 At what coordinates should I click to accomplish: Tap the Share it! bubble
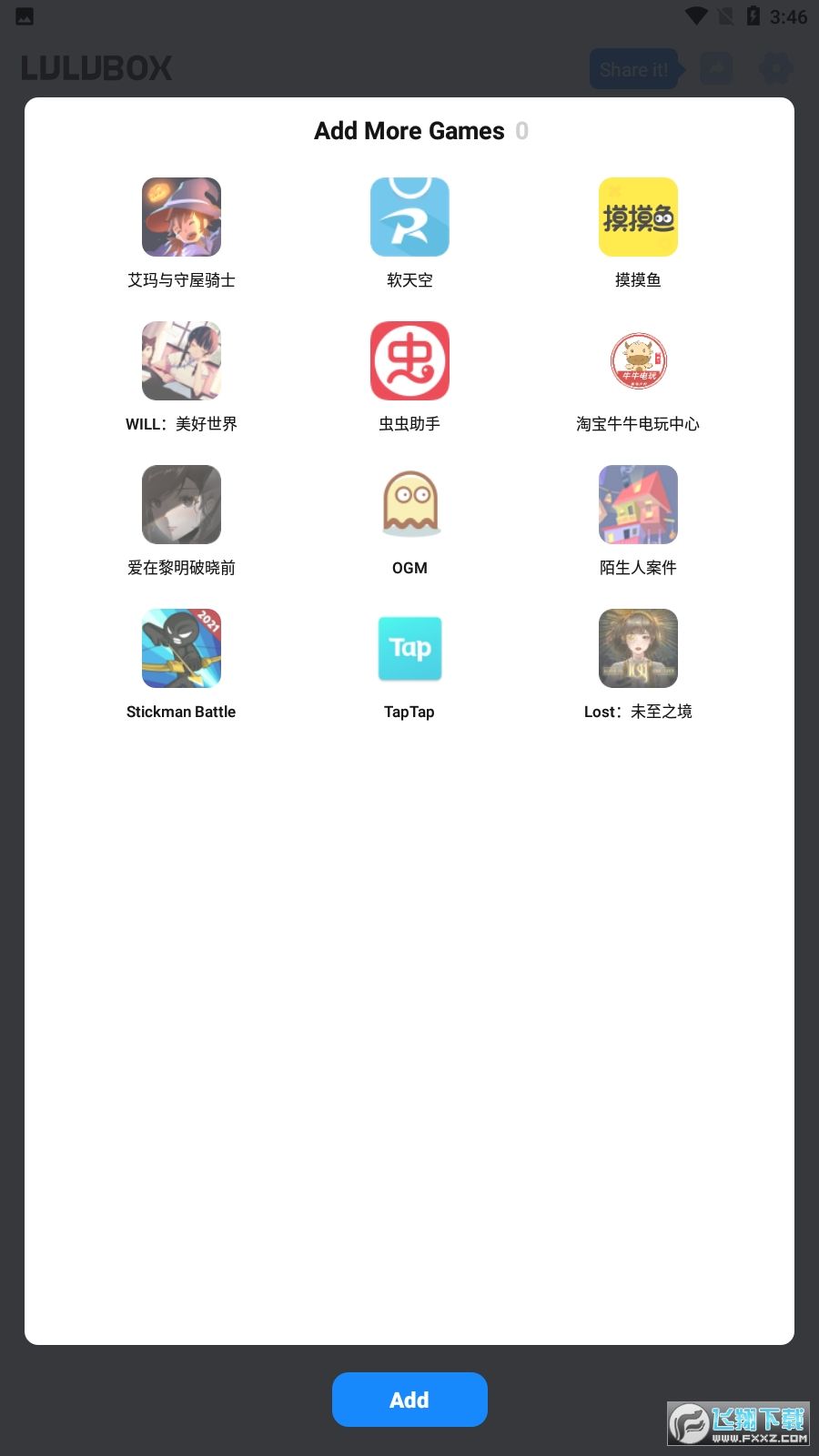pos(634,68)
